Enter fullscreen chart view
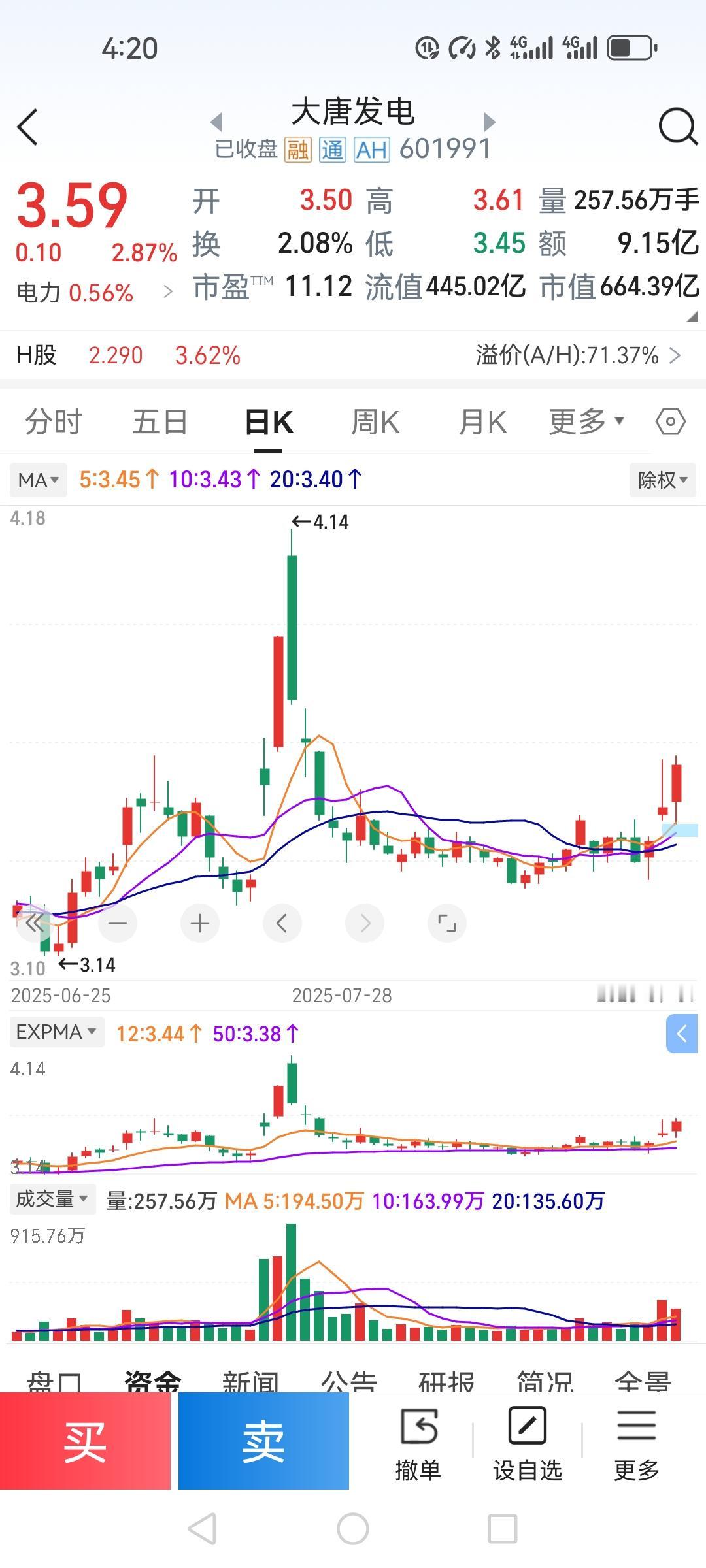706x1568 pixels. pyautogui.click(x=446, y=923)
